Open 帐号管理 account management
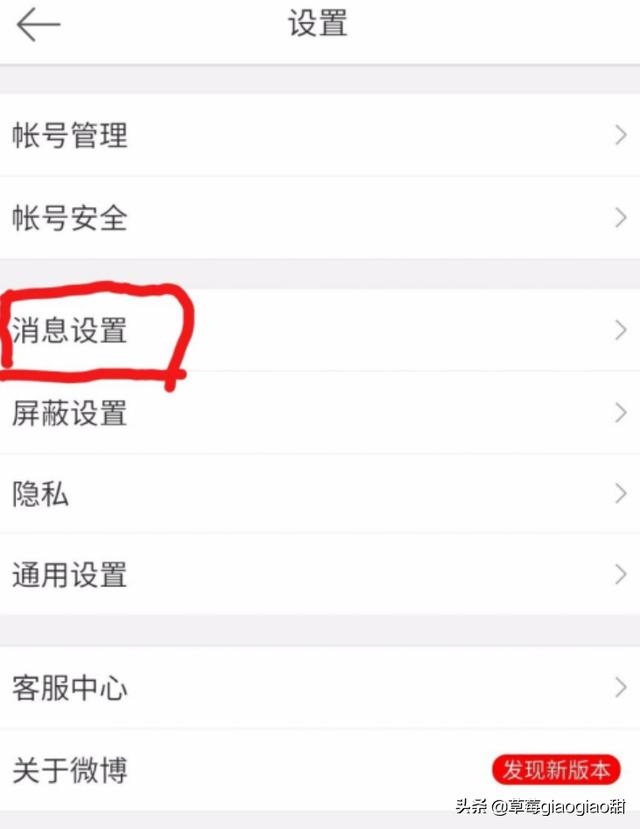Image resolution: width=640 pixels, height=829 pixels. (x=70, y=136)
